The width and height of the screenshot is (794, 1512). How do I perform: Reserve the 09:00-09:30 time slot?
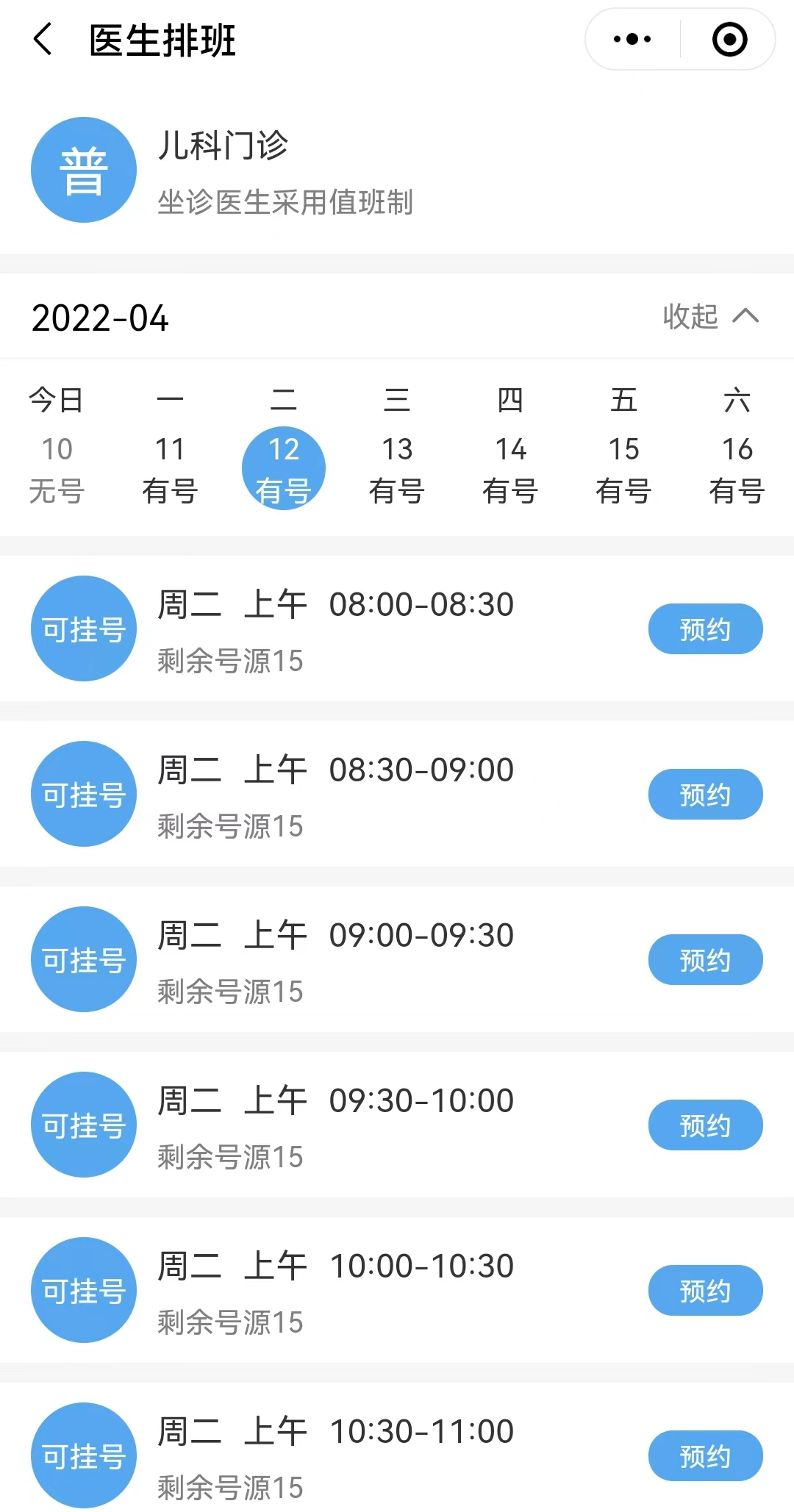tap(705, 960)
